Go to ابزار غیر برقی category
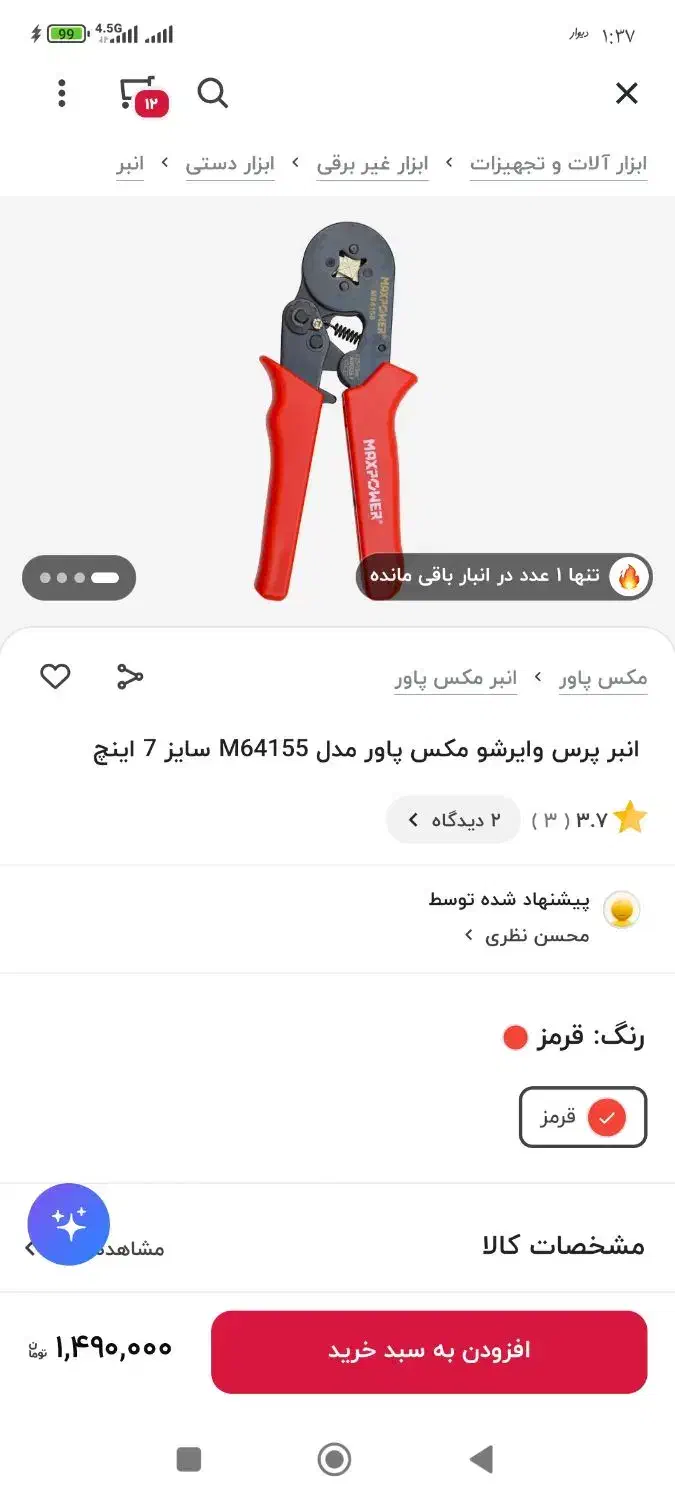 click(372, 164)
